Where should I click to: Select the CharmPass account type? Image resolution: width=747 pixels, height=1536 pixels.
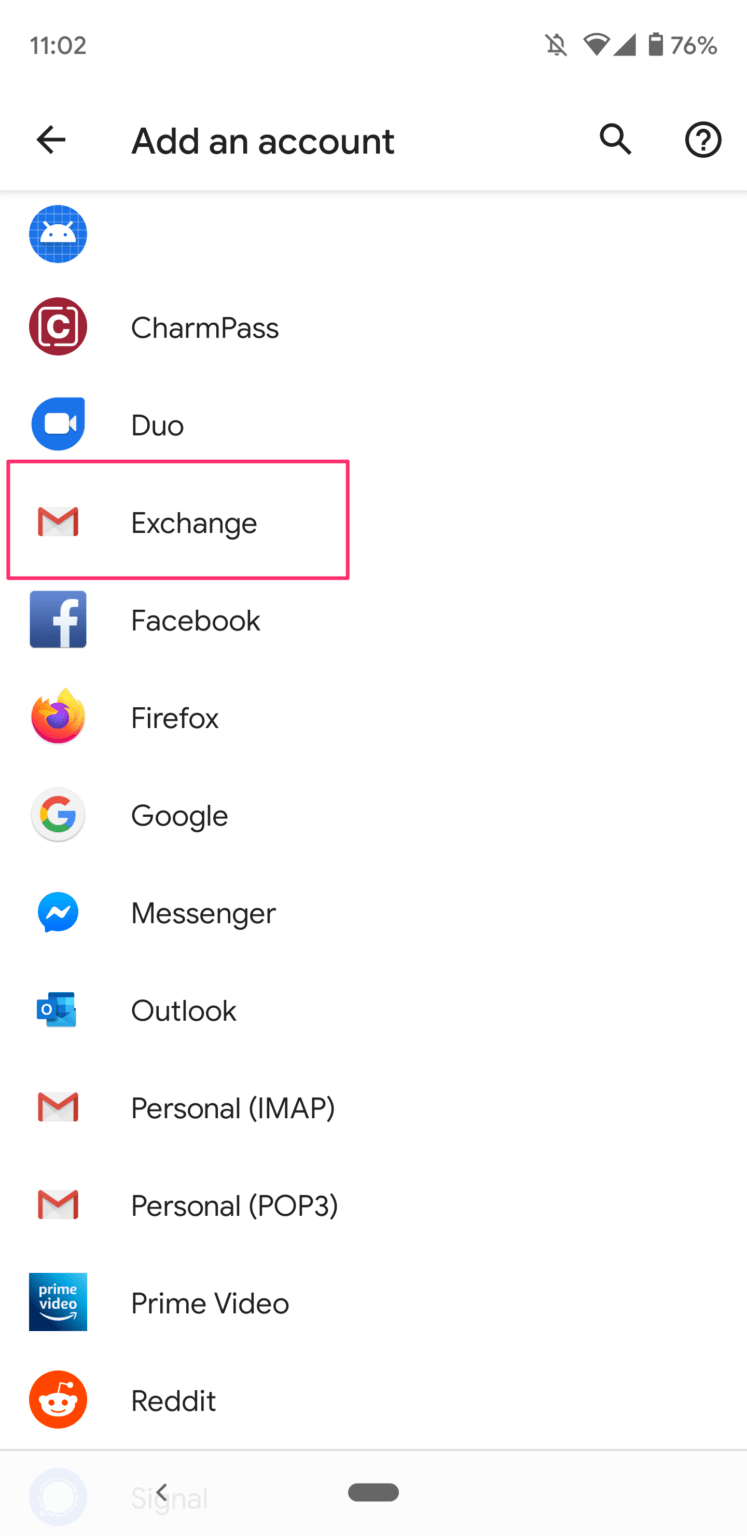click(x=204, y=328)
